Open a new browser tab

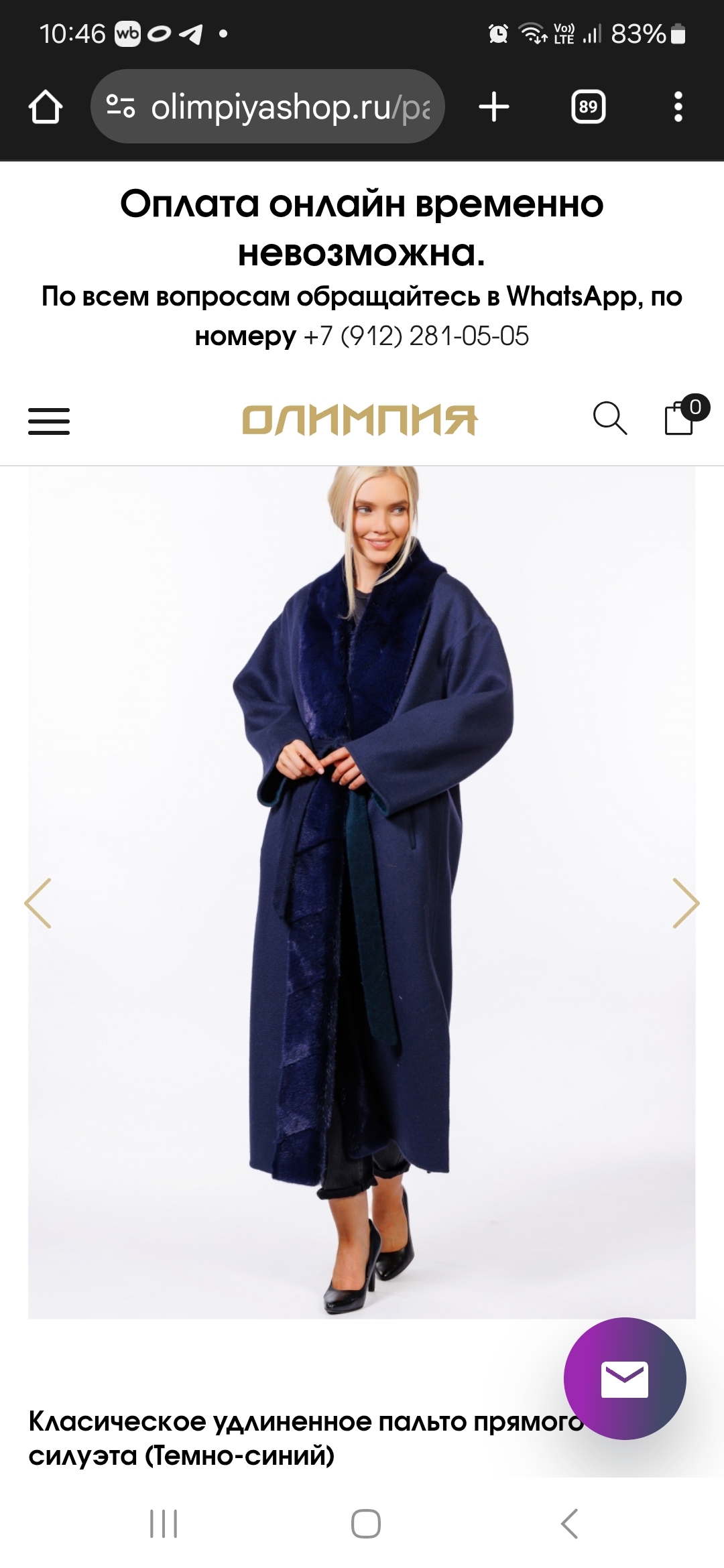(494, 107)
